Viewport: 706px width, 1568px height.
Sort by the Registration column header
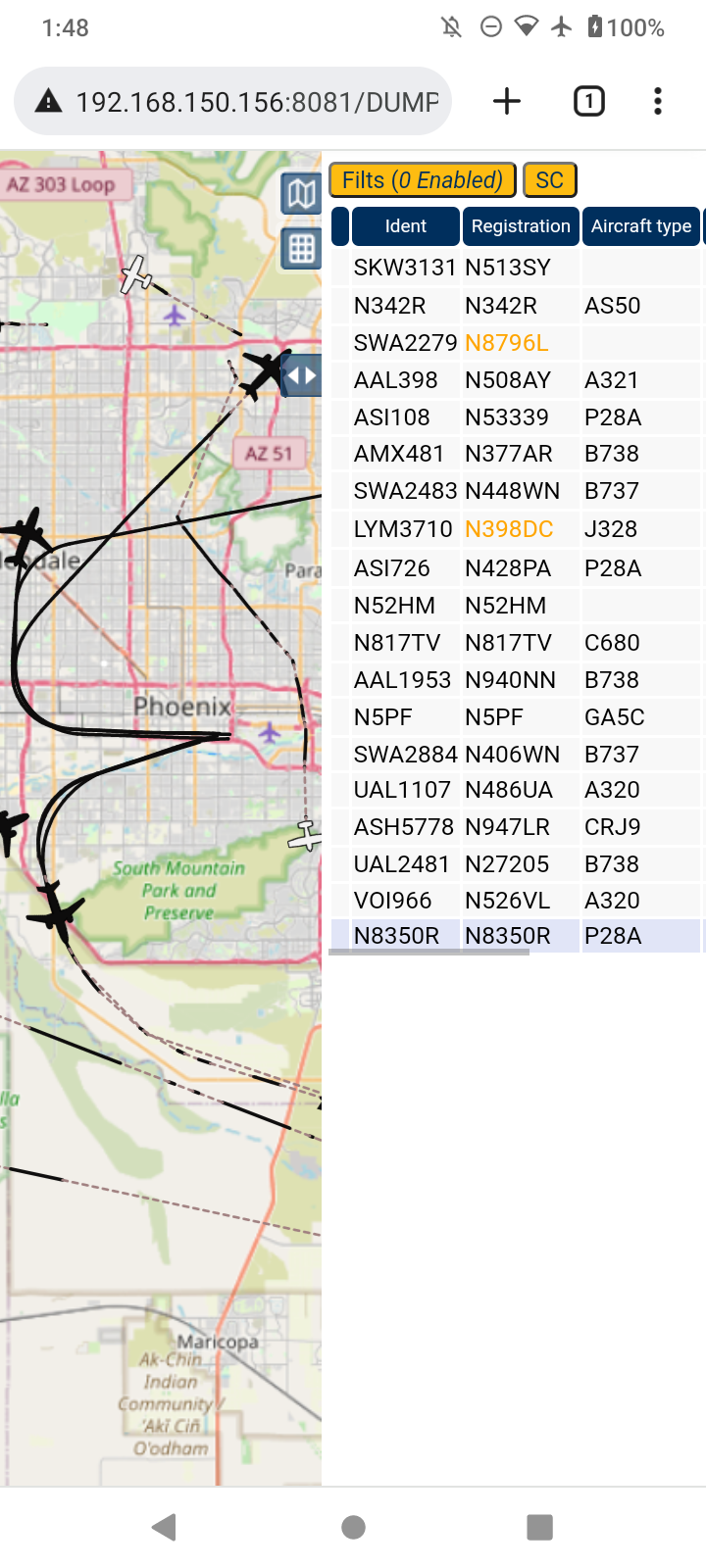521,226
